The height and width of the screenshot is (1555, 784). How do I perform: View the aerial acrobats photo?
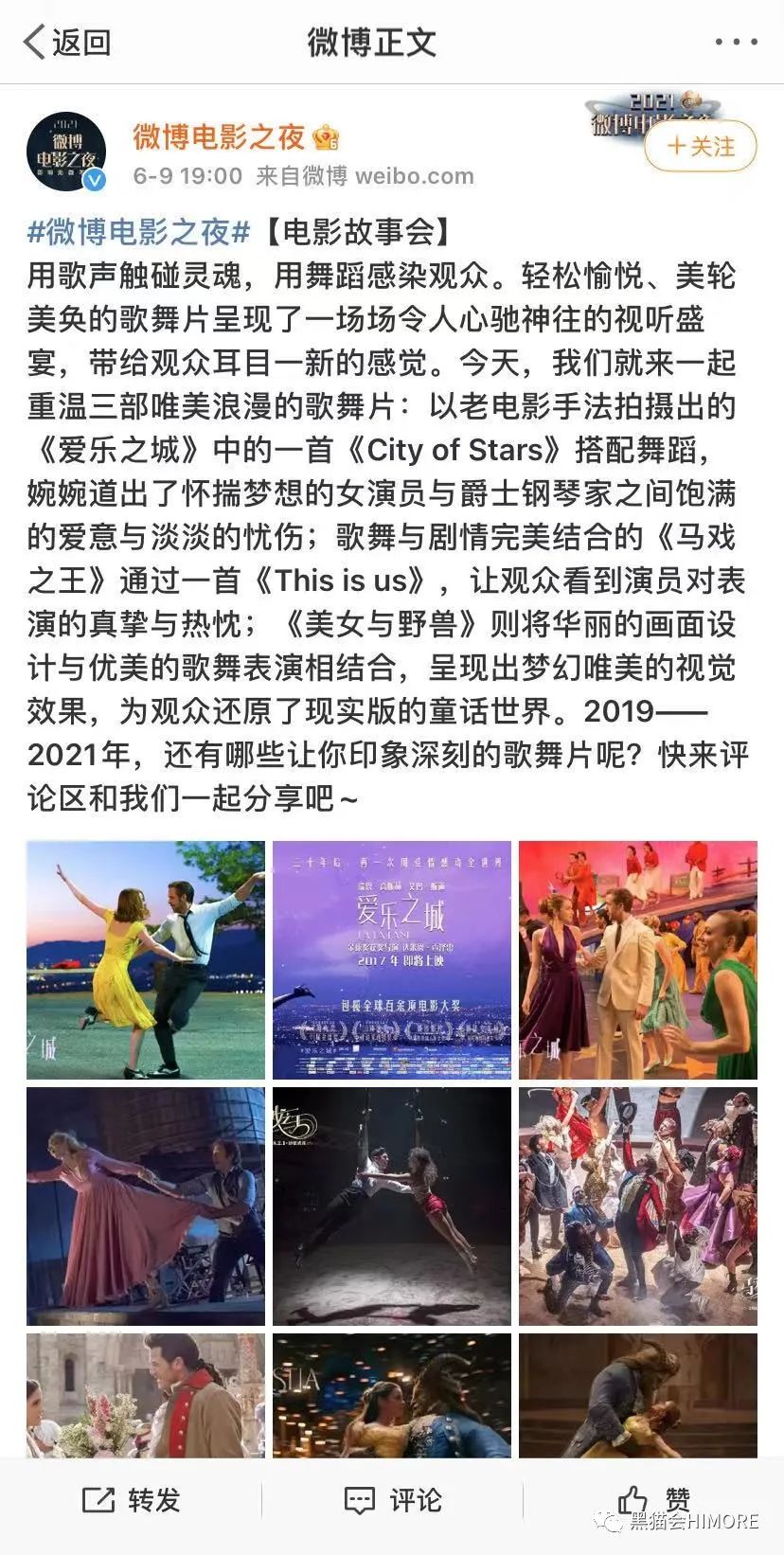392,1206
